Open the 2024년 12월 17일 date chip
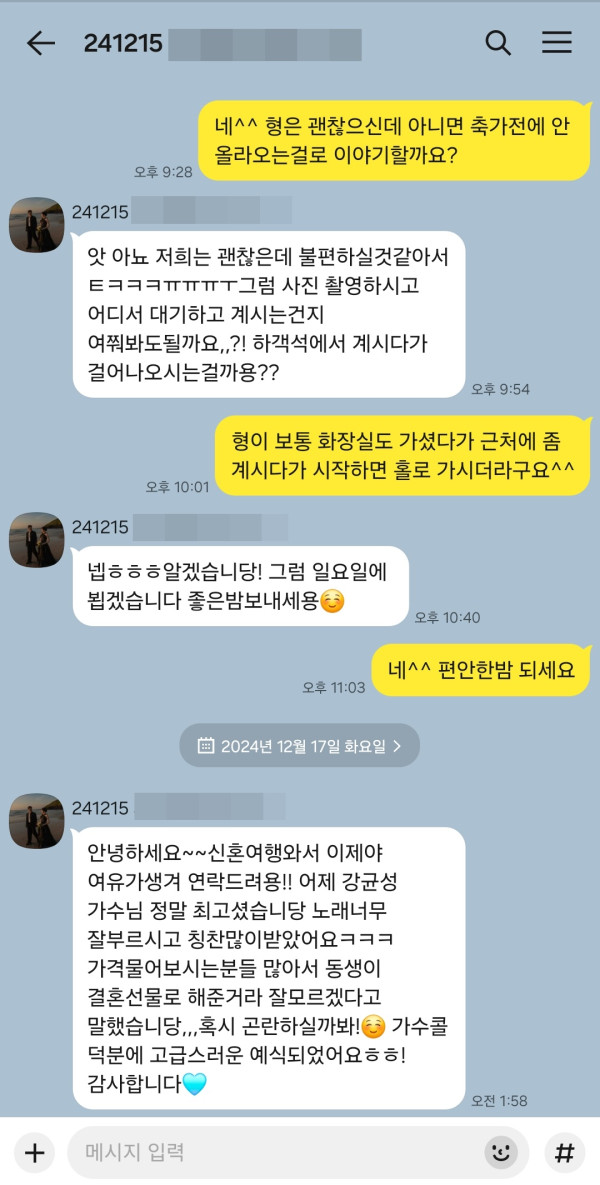Image resolution: width=600 pixels, height=1185 pixels. (x=300, y=745)
